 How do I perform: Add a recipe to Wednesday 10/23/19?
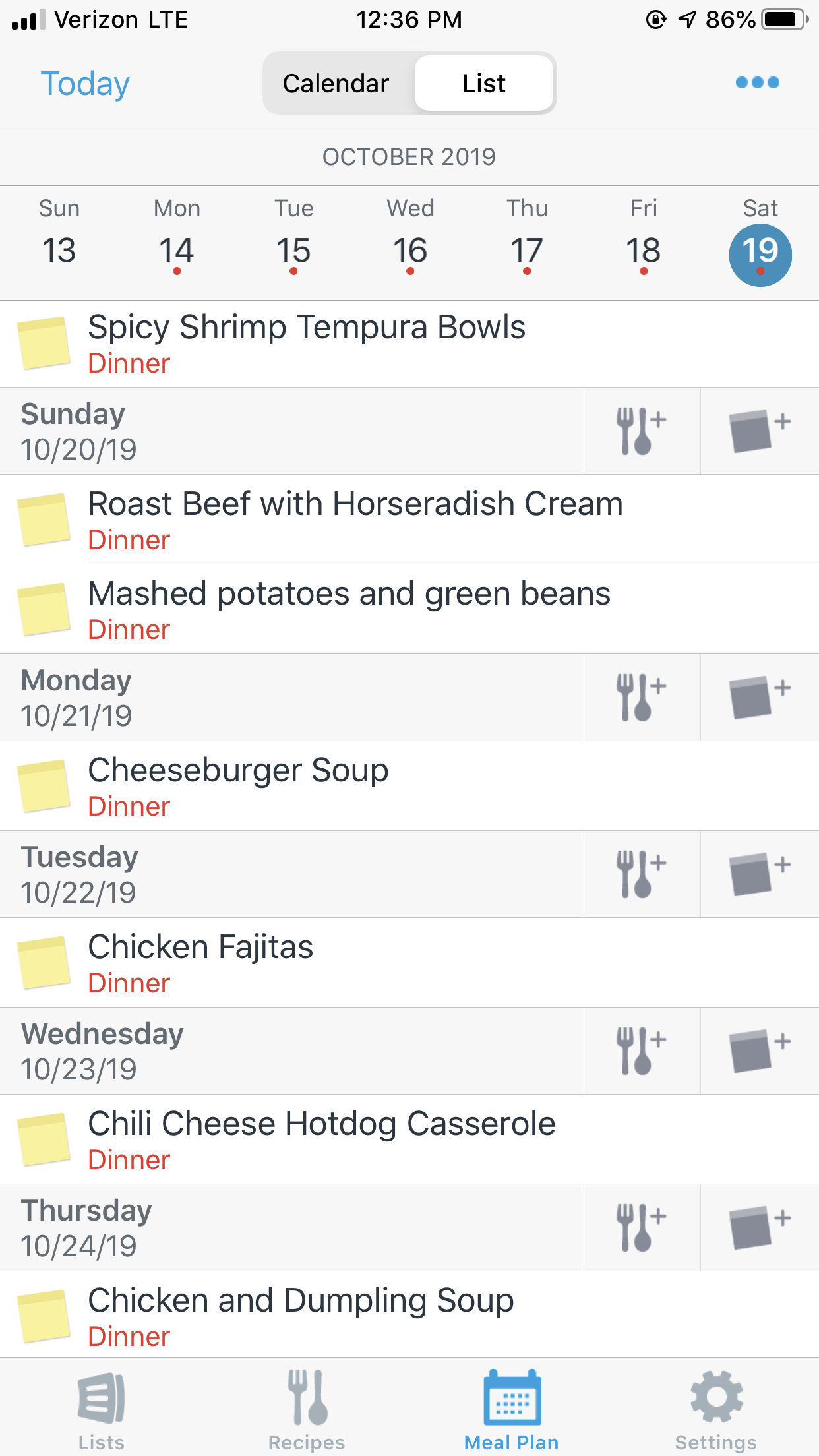coord(641,1051)
